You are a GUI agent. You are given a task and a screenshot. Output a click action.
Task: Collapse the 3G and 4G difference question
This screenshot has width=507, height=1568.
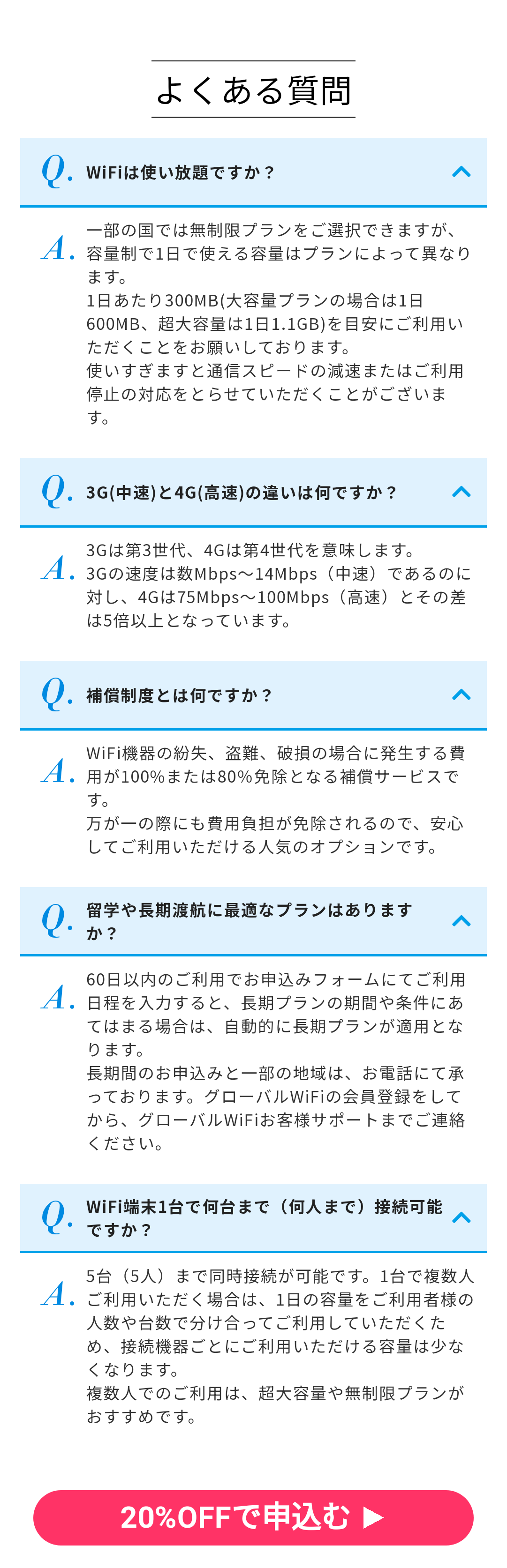pos(461,492)
